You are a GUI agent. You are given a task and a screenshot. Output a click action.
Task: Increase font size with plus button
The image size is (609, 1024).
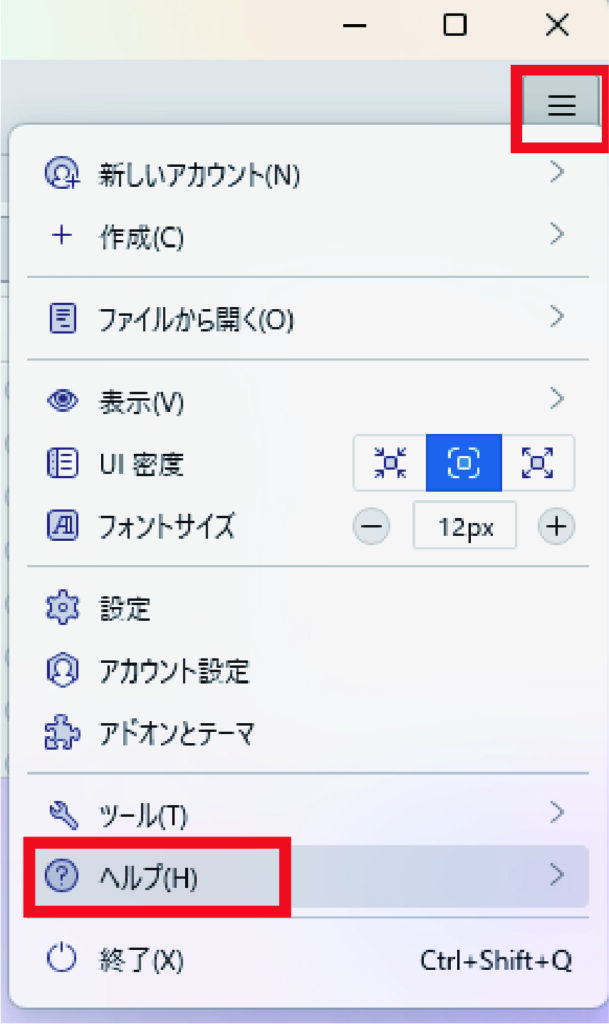(x=557, y=526)
